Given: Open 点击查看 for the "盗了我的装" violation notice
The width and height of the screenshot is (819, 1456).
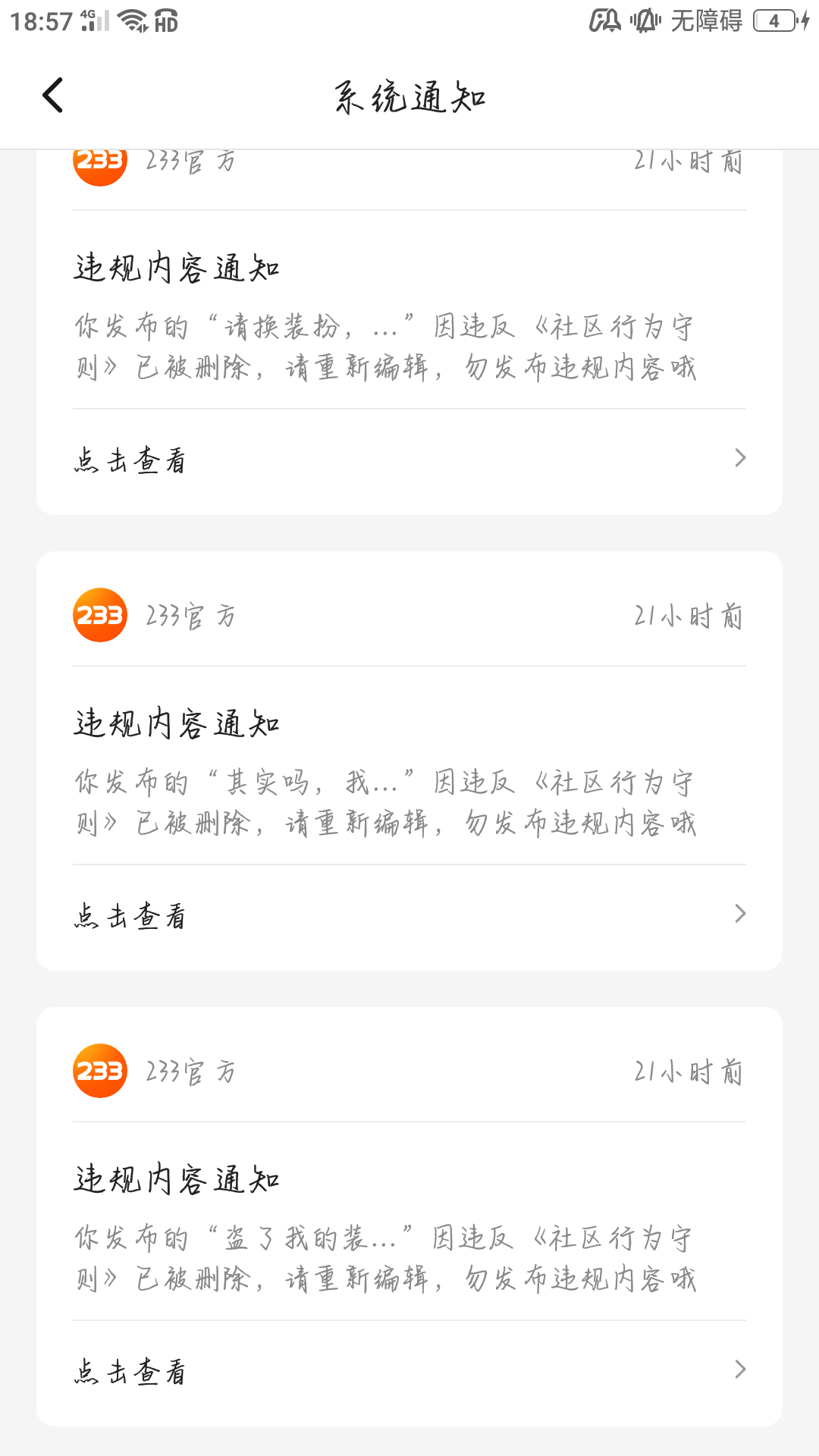Looking at the screenshot, I should [x=409, y=1371].
